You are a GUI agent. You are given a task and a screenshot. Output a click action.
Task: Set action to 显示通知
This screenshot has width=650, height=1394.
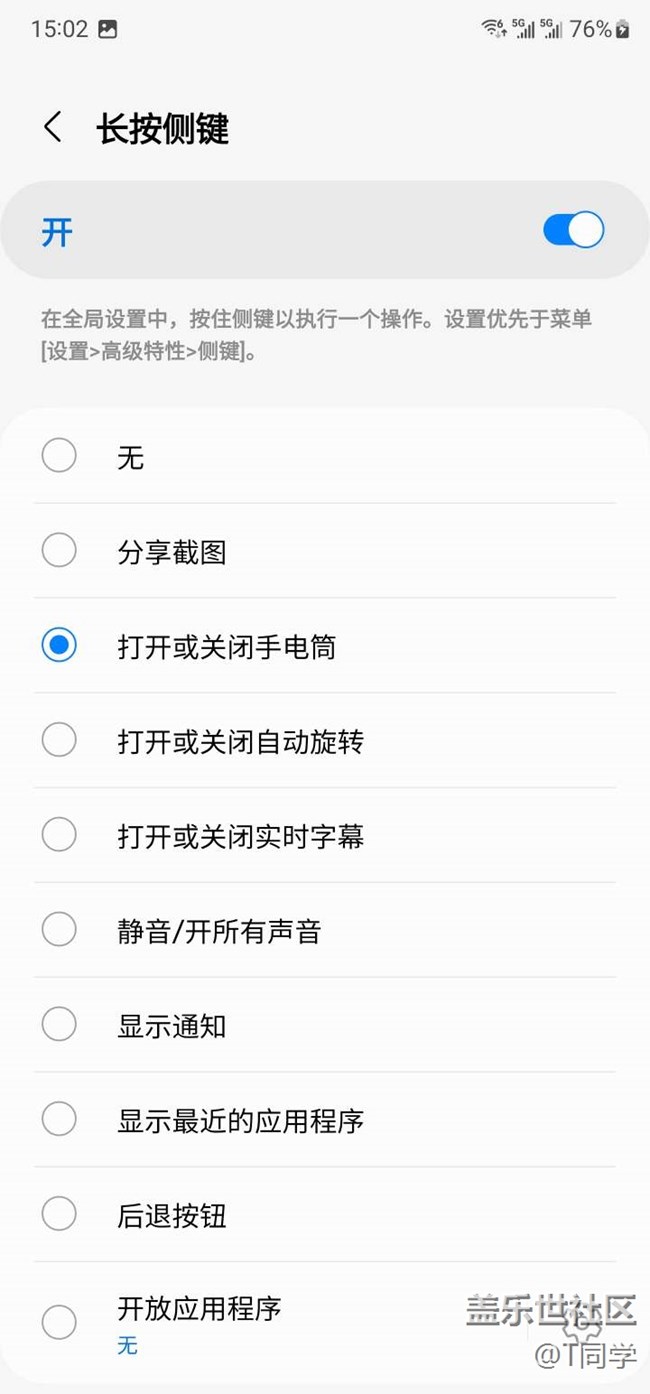coord(59,1025)
